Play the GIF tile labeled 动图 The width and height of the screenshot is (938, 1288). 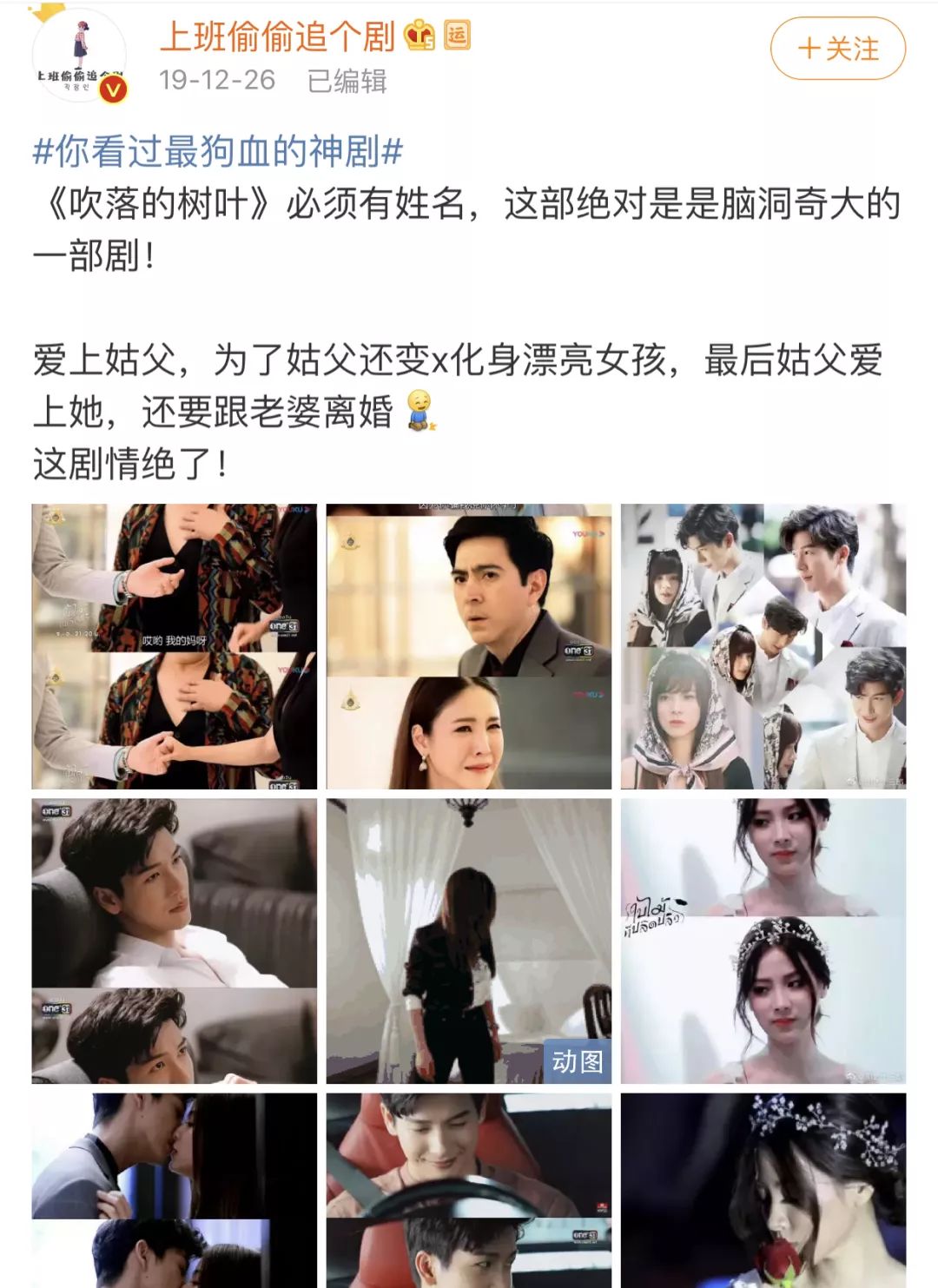(468, 941)
